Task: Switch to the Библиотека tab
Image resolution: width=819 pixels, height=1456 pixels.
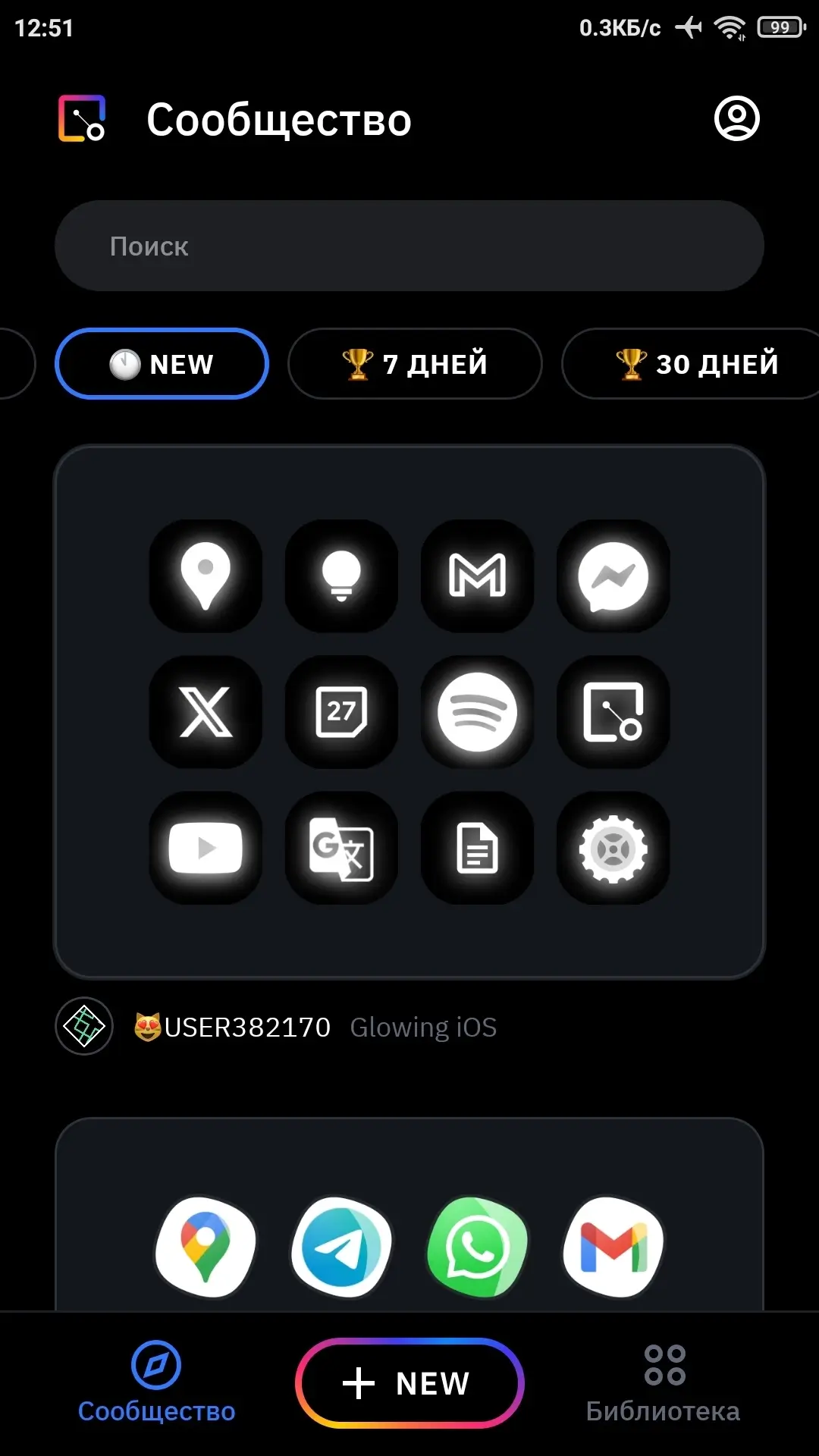Action: click(x=664, y=1383)
